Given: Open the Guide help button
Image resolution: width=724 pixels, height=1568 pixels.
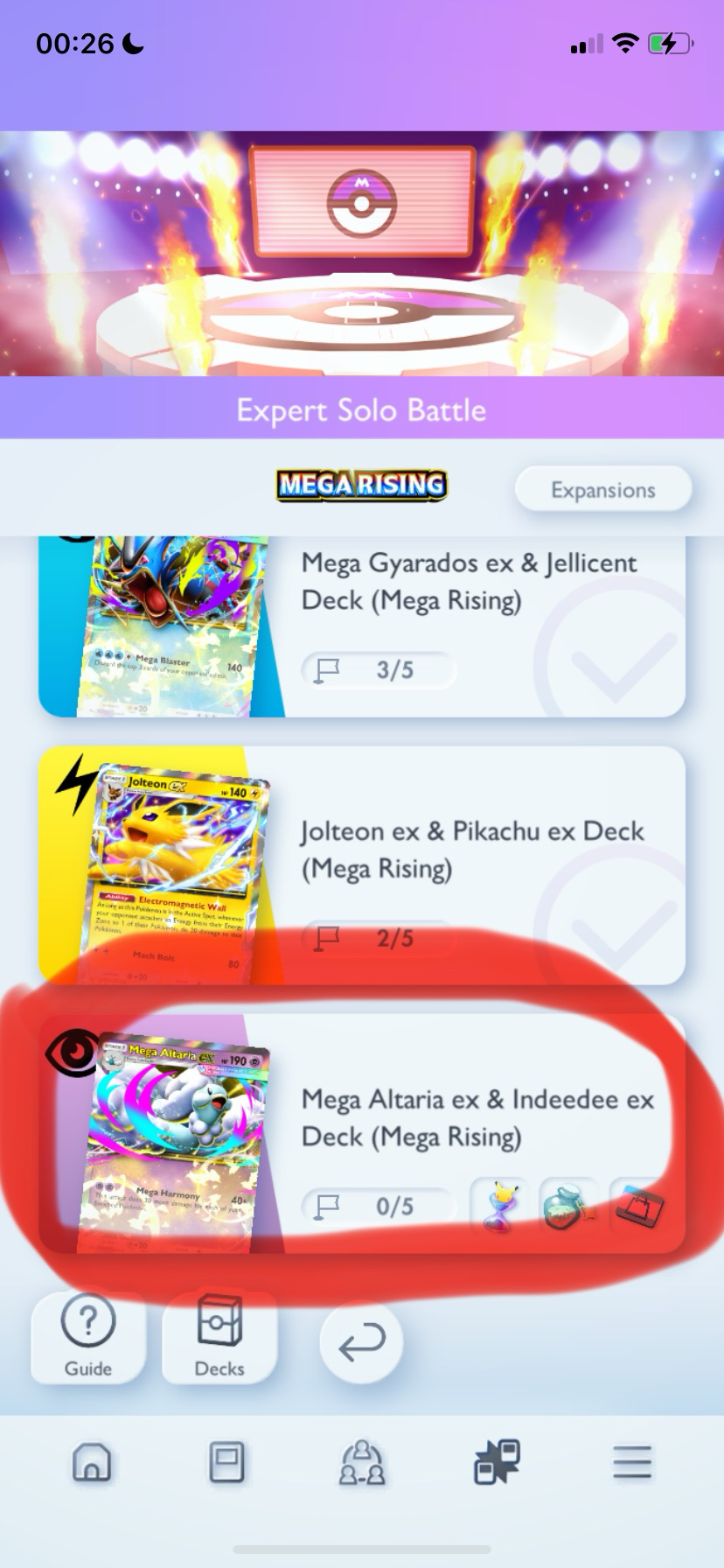Looking at the screenshot, I should coord(88,1339).
